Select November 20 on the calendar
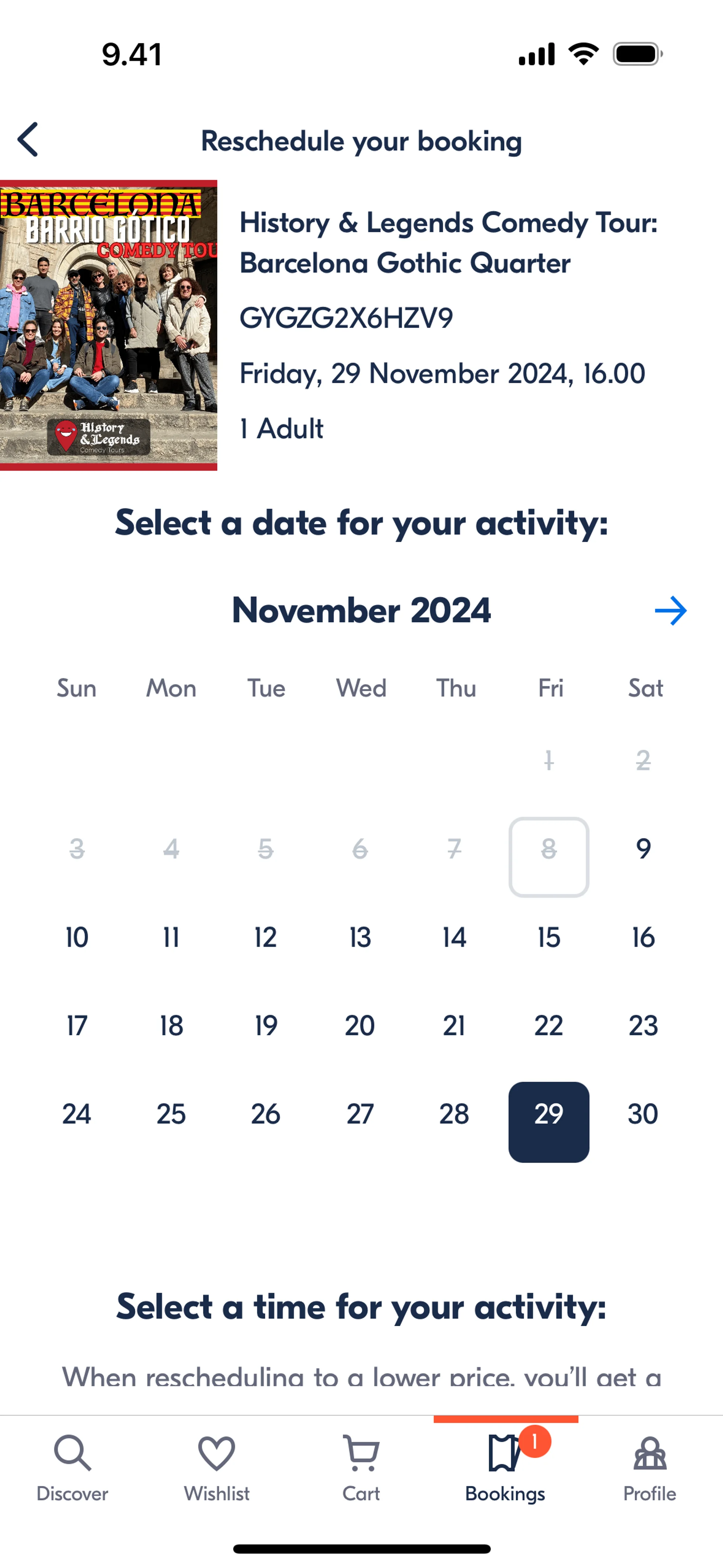Viewport: 723px width, 1568px height. coord(360,1025)
